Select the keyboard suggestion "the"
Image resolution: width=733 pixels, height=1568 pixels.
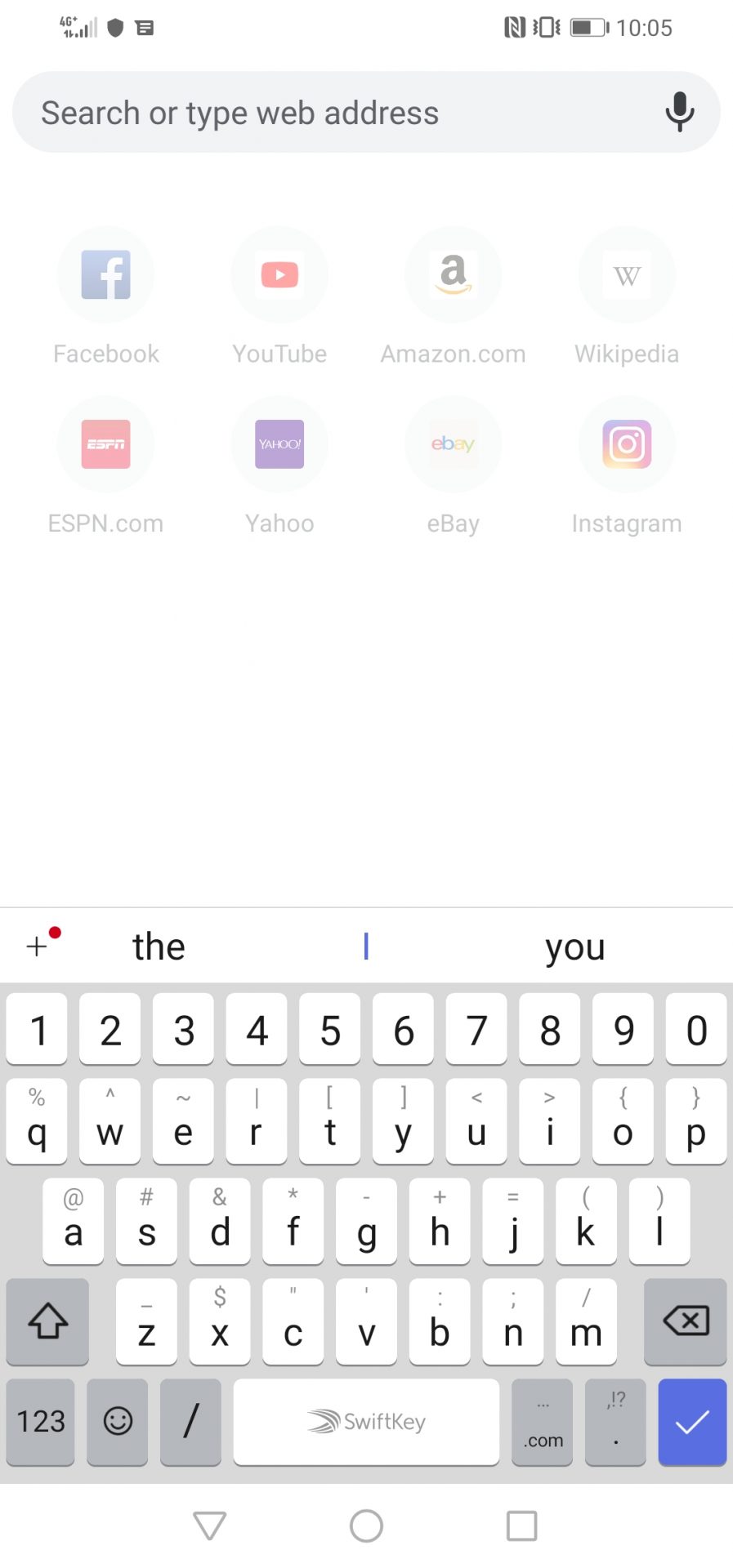pos(159,947)
